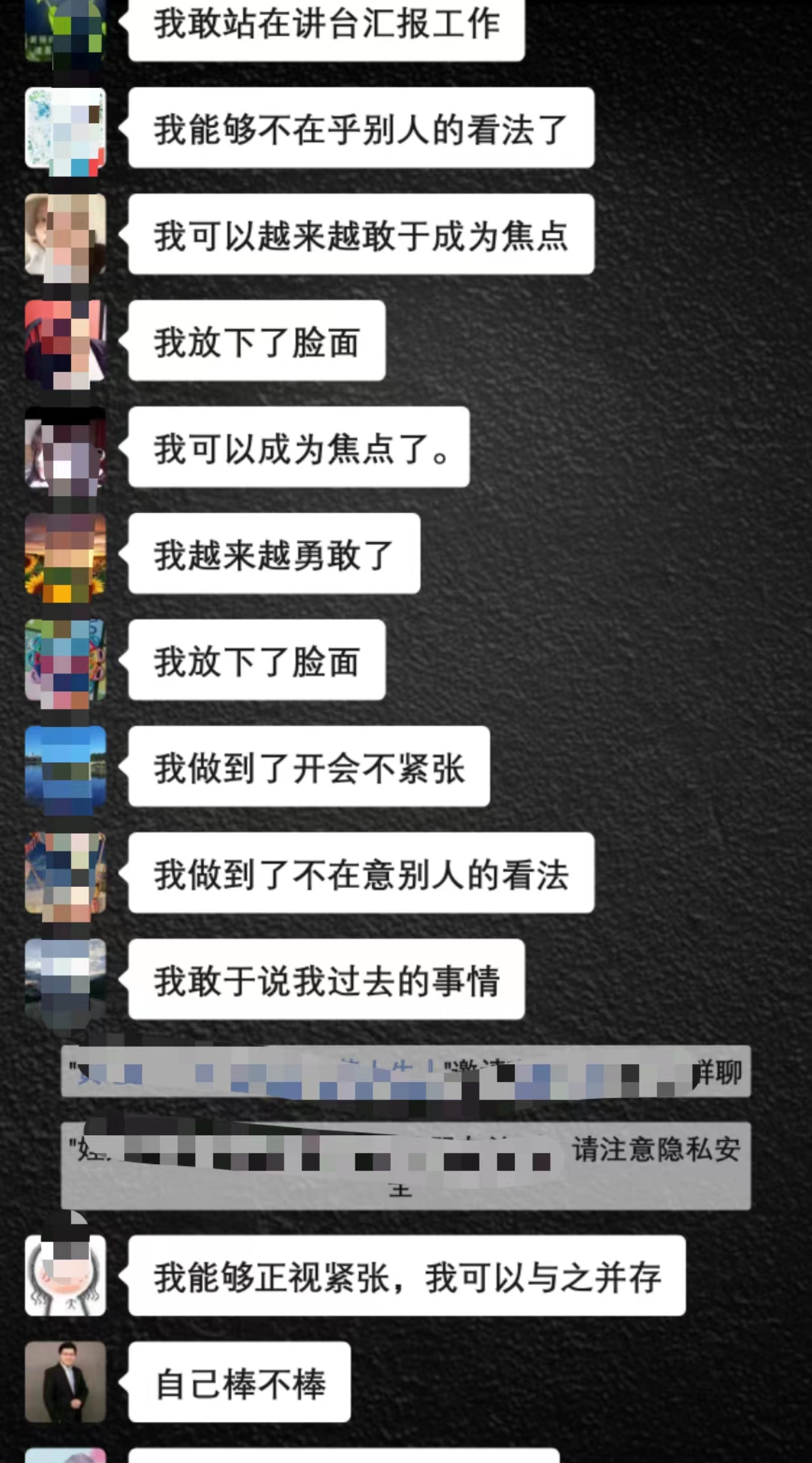This screenshot has width=812, height=1463.
Task: Open avatar beside "自己棒不棒" message
Action: point(65,1382)
